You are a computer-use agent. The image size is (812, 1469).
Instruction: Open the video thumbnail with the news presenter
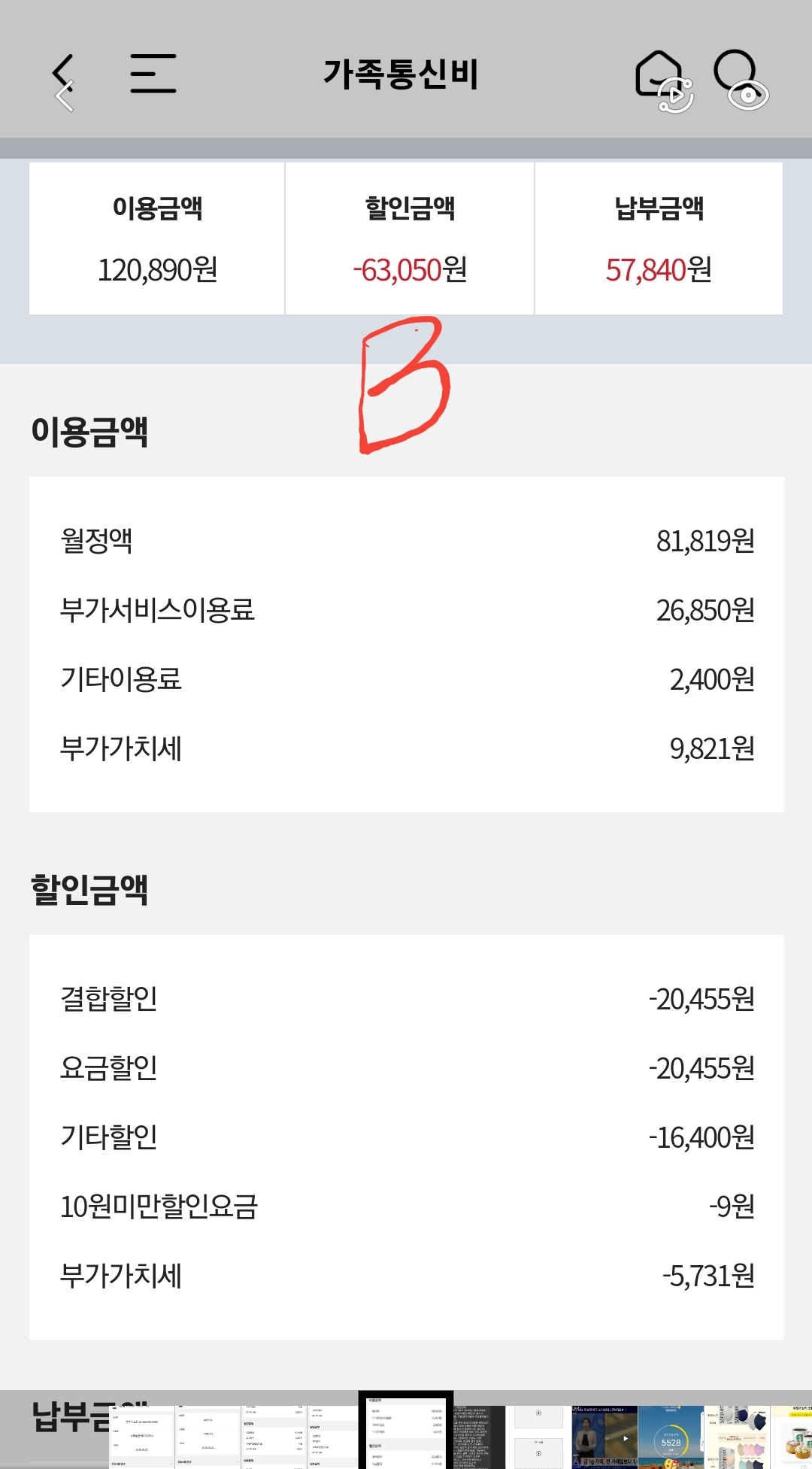pos(604,1437)
